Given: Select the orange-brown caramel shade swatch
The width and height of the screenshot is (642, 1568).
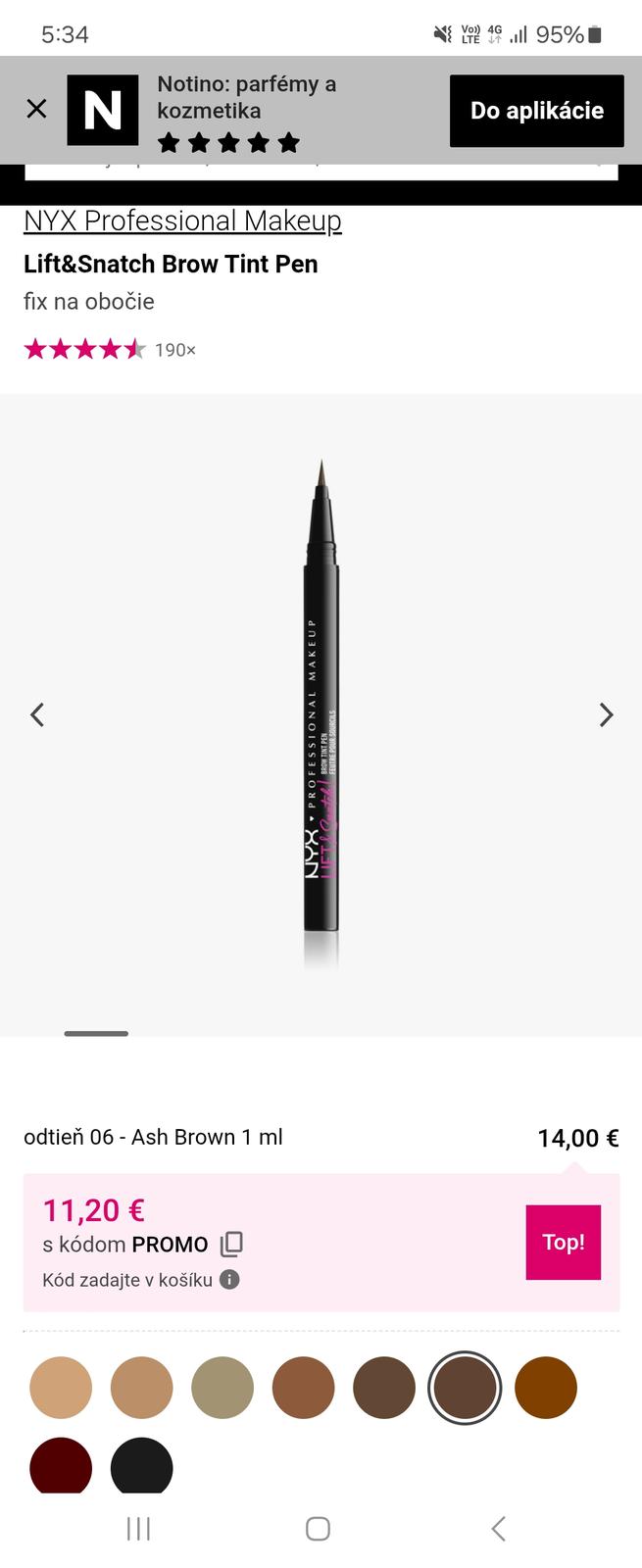Looking at the screenshot, I should tap(546, 1388).
